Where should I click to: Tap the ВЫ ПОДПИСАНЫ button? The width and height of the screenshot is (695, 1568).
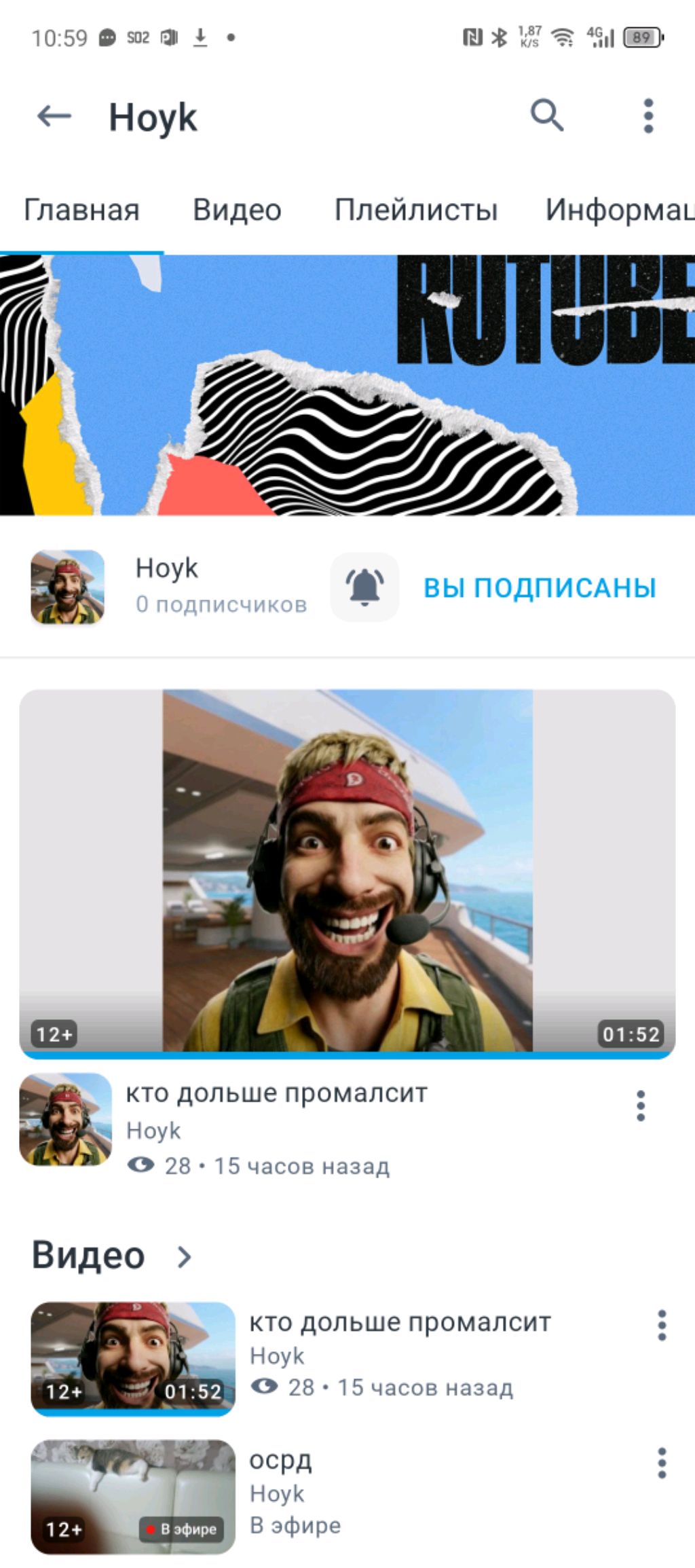tap(540, 588)
